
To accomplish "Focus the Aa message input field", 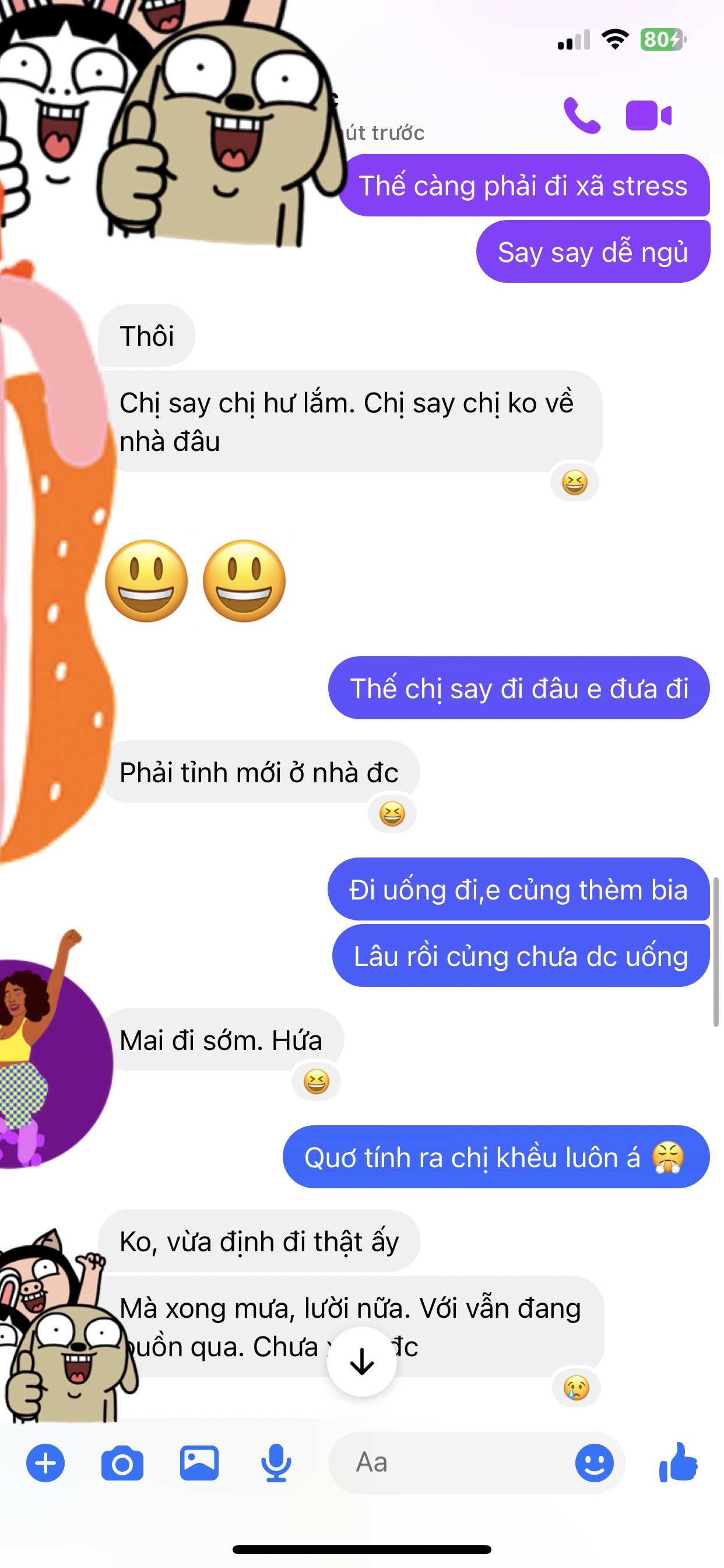I will pyautogui.click(x=450, y=1462).
